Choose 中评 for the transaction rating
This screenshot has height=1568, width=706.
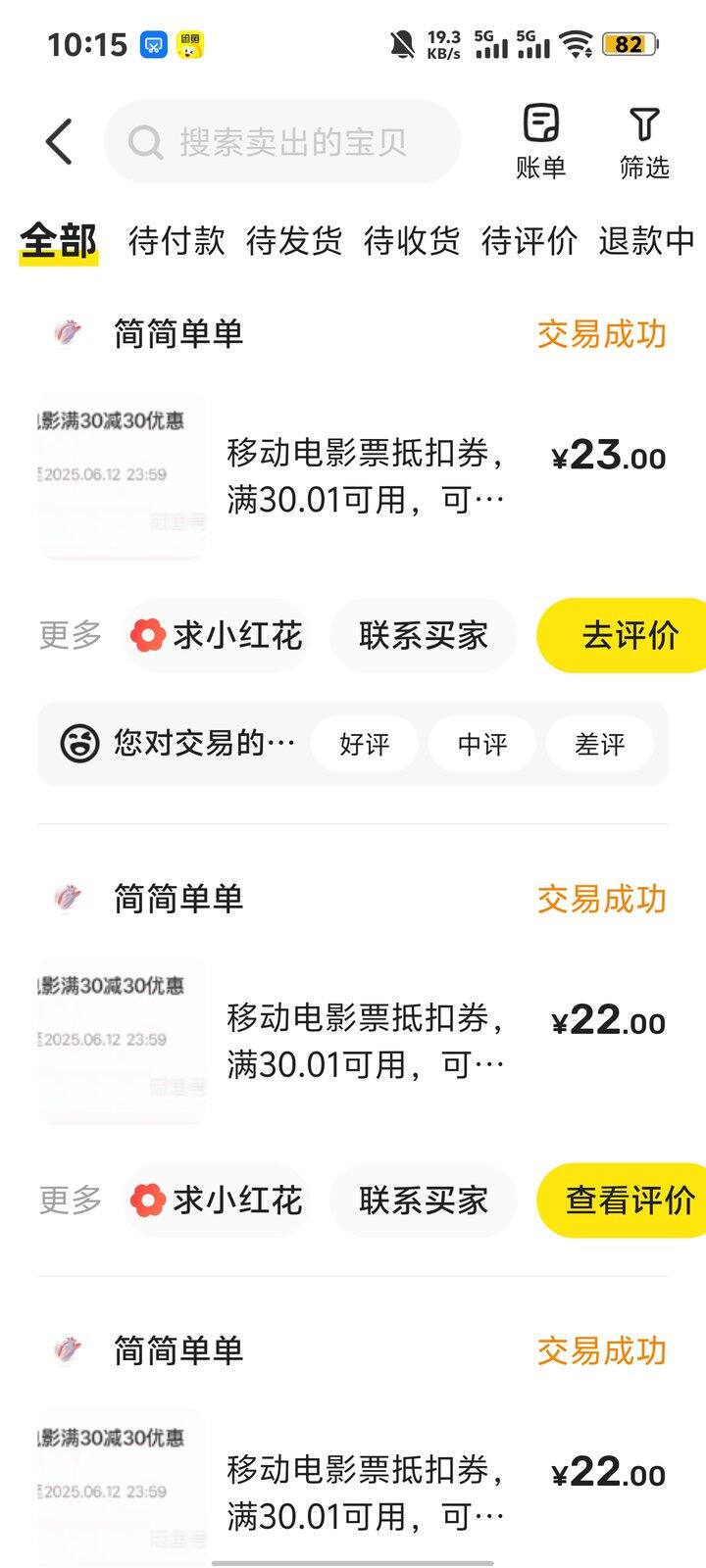point(482,745)
